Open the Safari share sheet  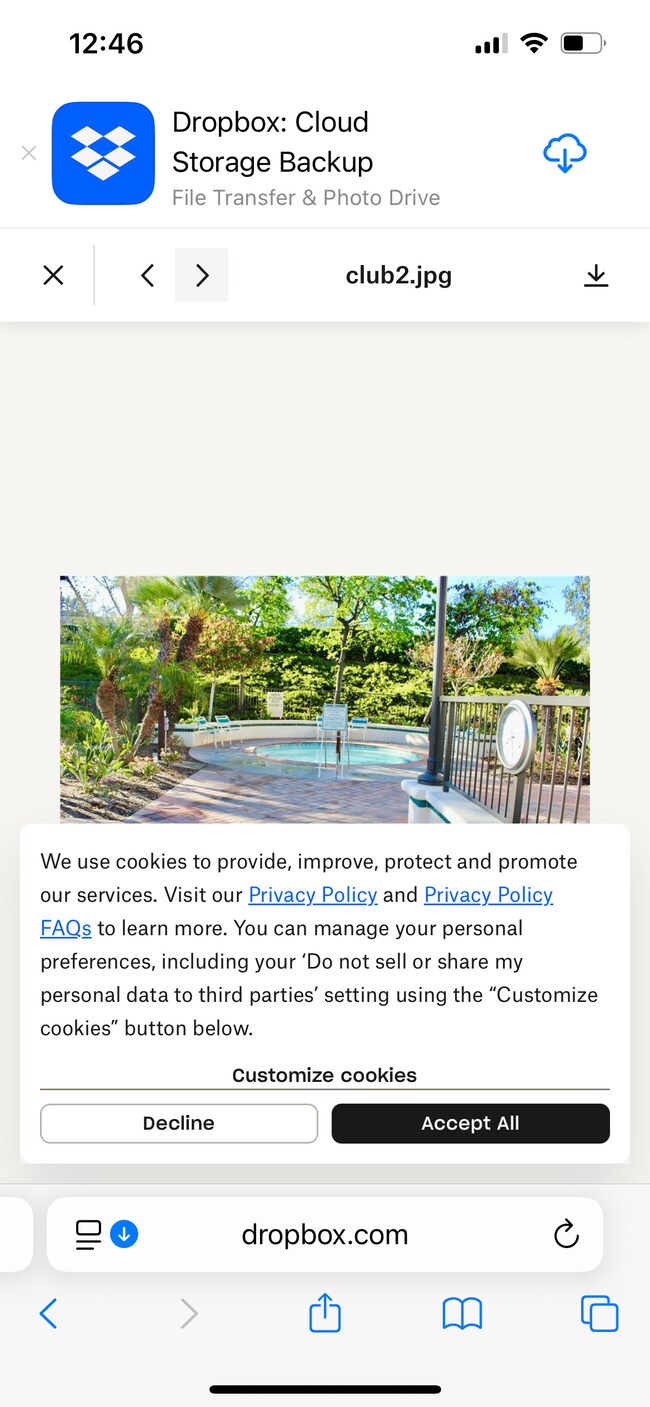click(x=325, y=1313)
